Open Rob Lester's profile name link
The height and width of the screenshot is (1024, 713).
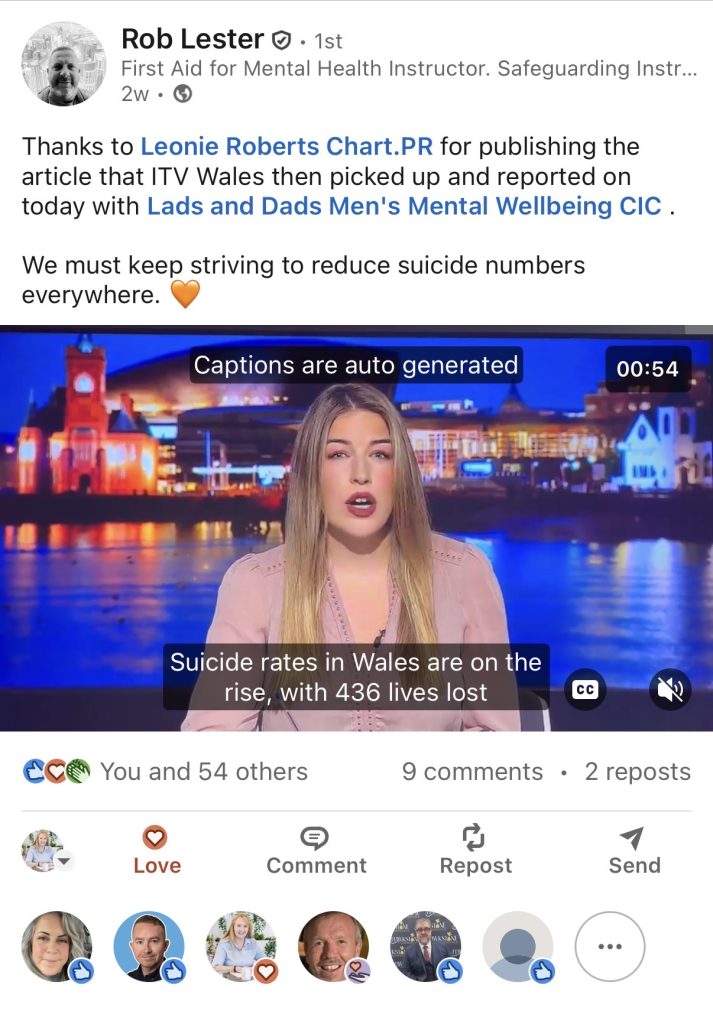pos(192,40)
